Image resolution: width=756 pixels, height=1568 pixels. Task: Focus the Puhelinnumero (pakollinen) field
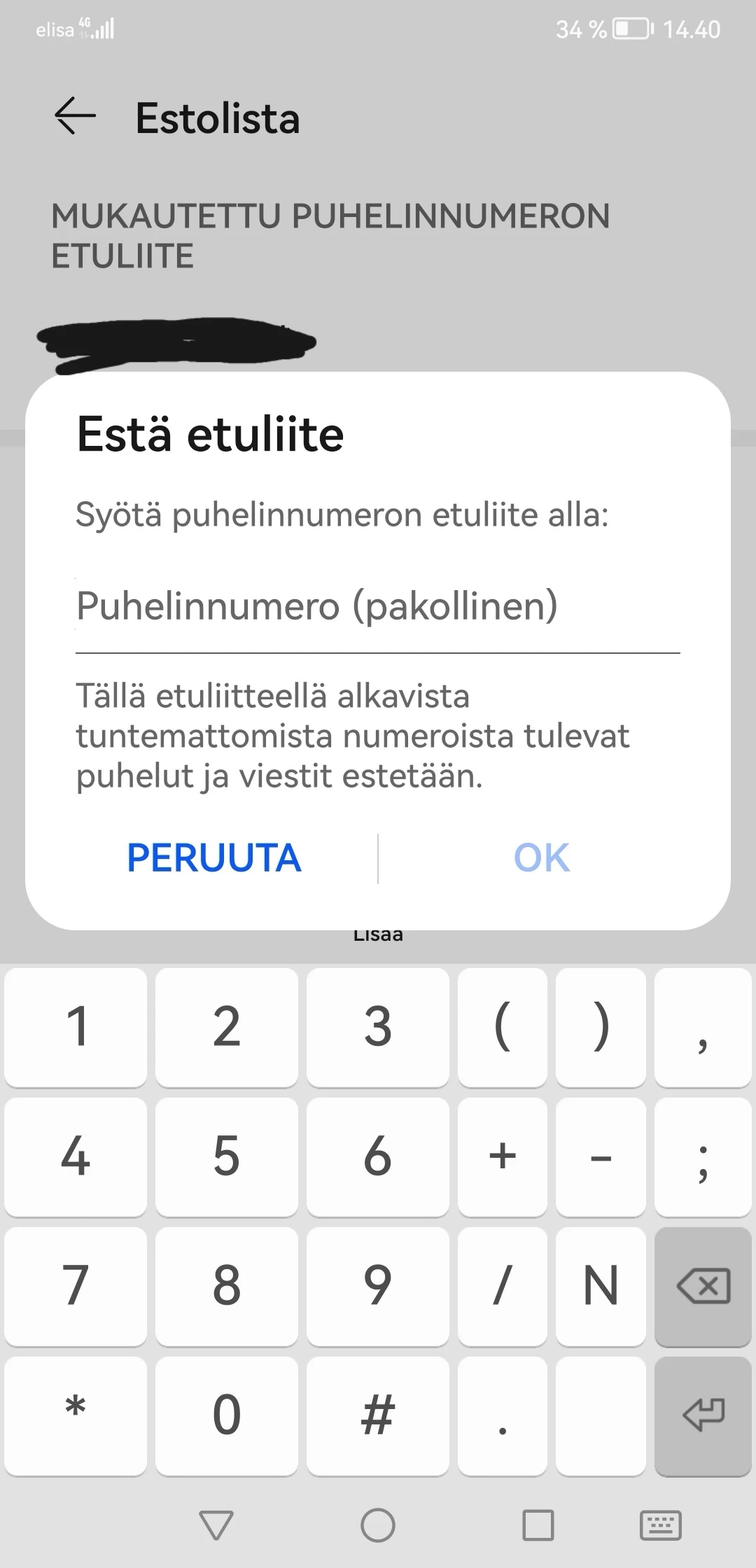(x=378, y=606)
